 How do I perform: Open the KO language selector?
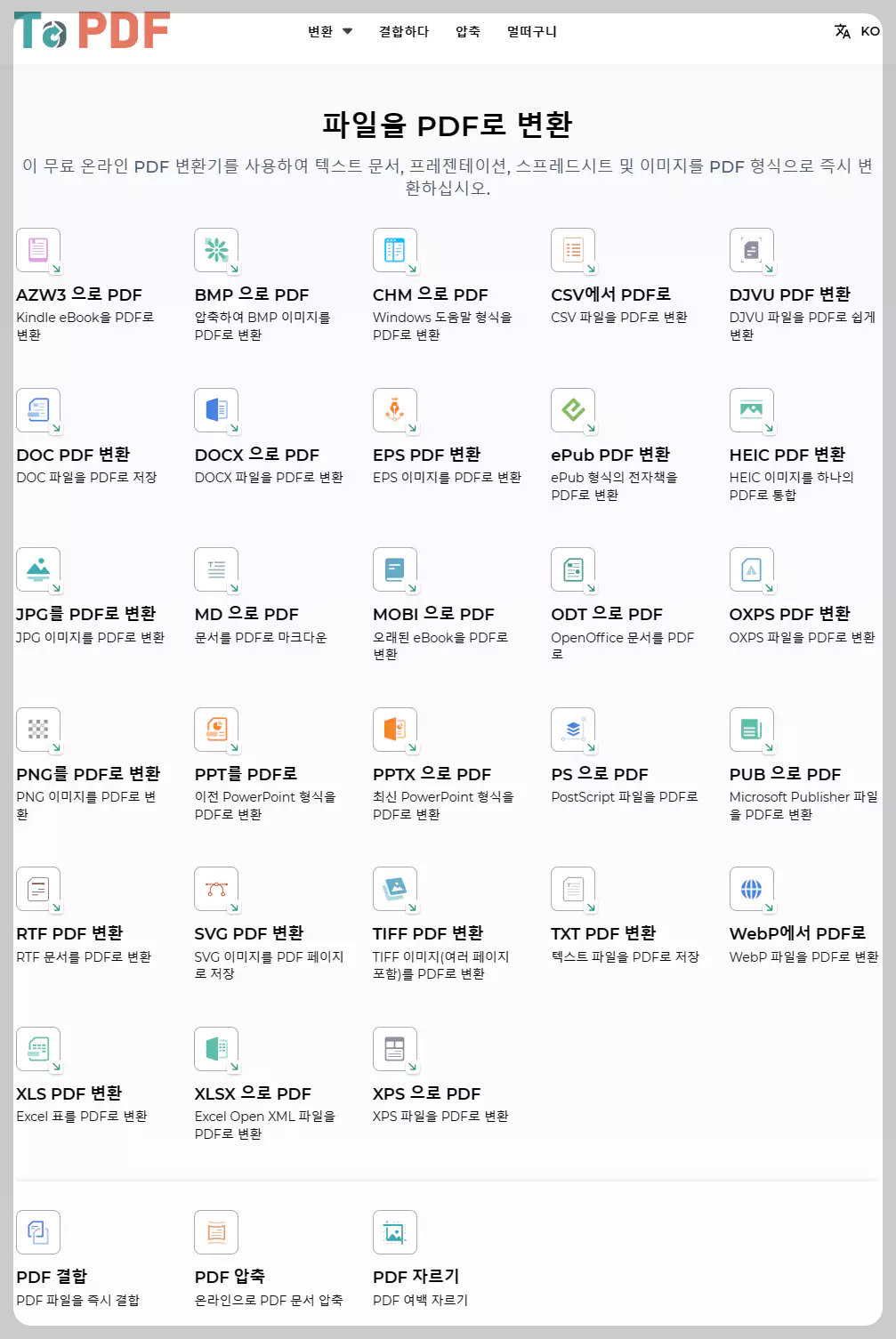coord(856,30)
